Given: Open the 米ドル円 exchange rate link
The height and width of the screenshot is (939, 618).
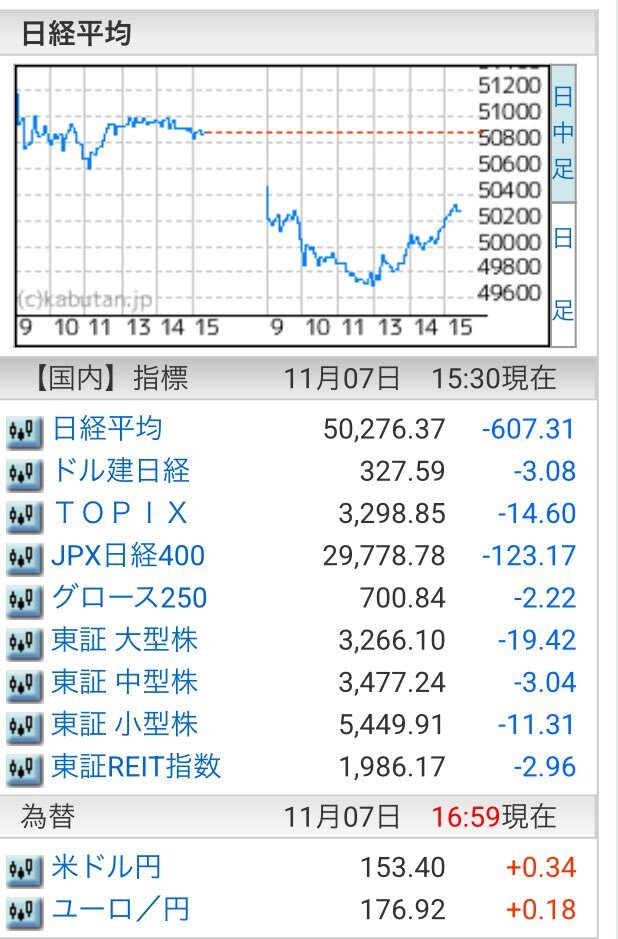Looking at the screenshot, I should [106, 867].
